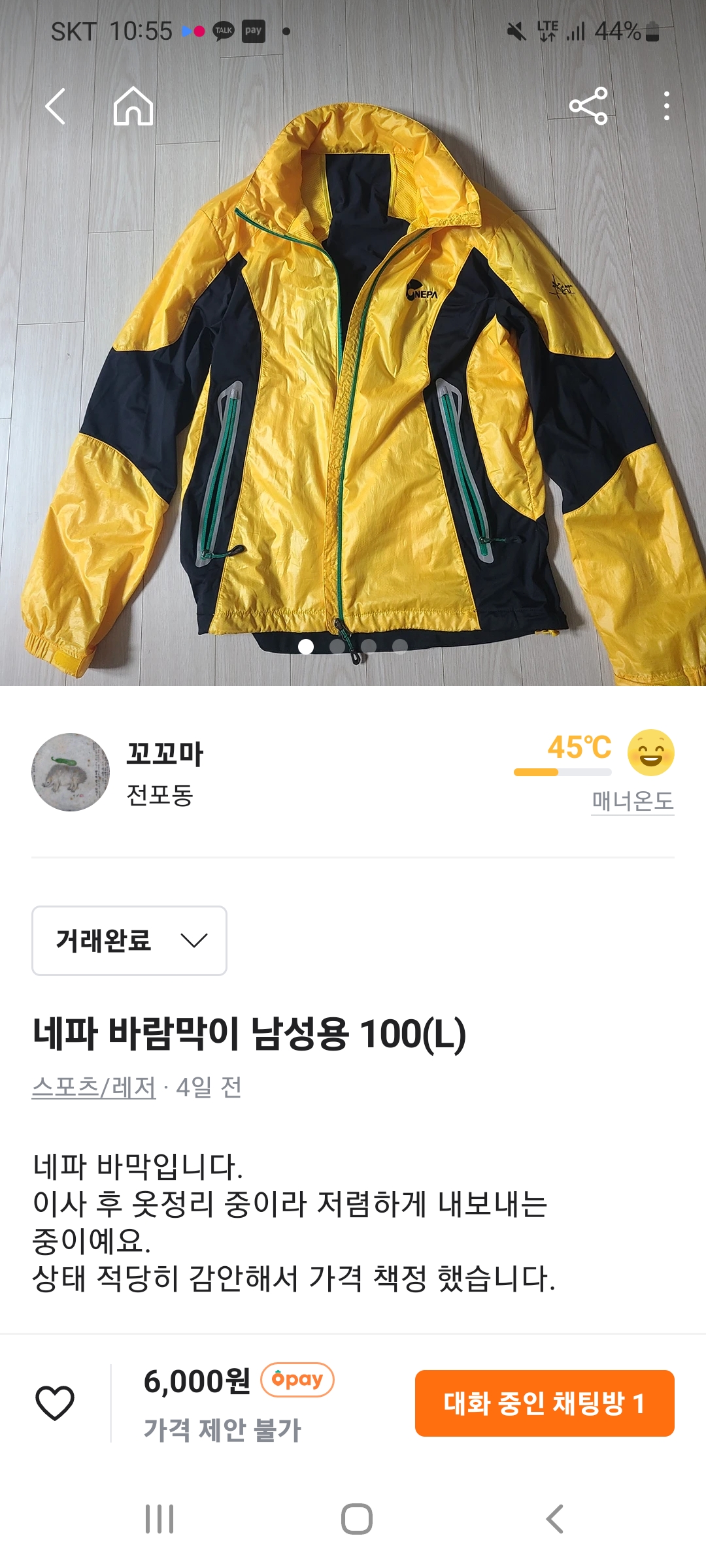This screenshot has width=706, height=1568.
Task: Open 대화 중인 채팅방 1
Action: pos(545,1403)
